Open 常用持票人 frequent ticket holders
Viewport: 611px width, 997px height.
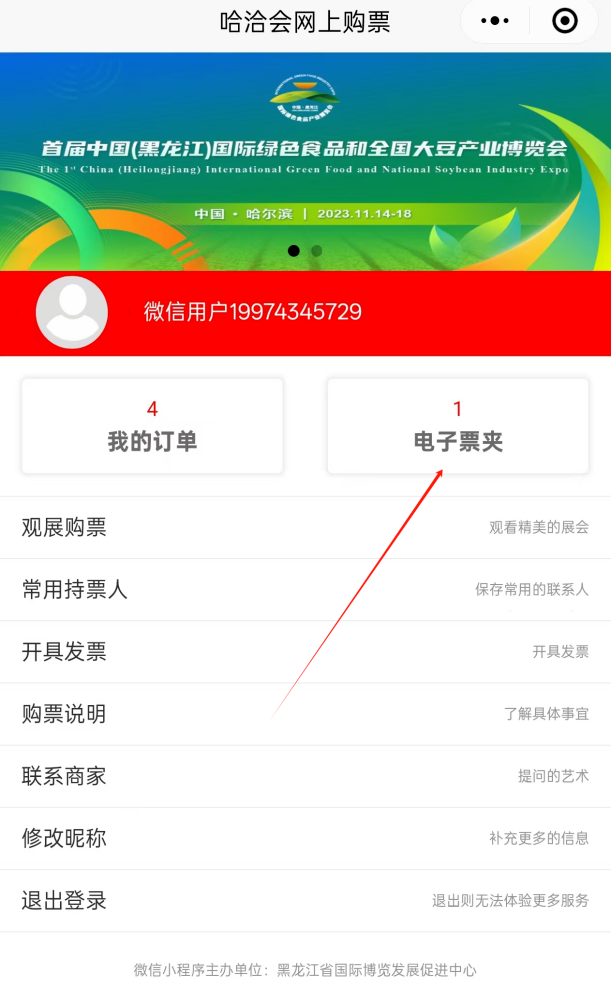[x=305, y=589]
